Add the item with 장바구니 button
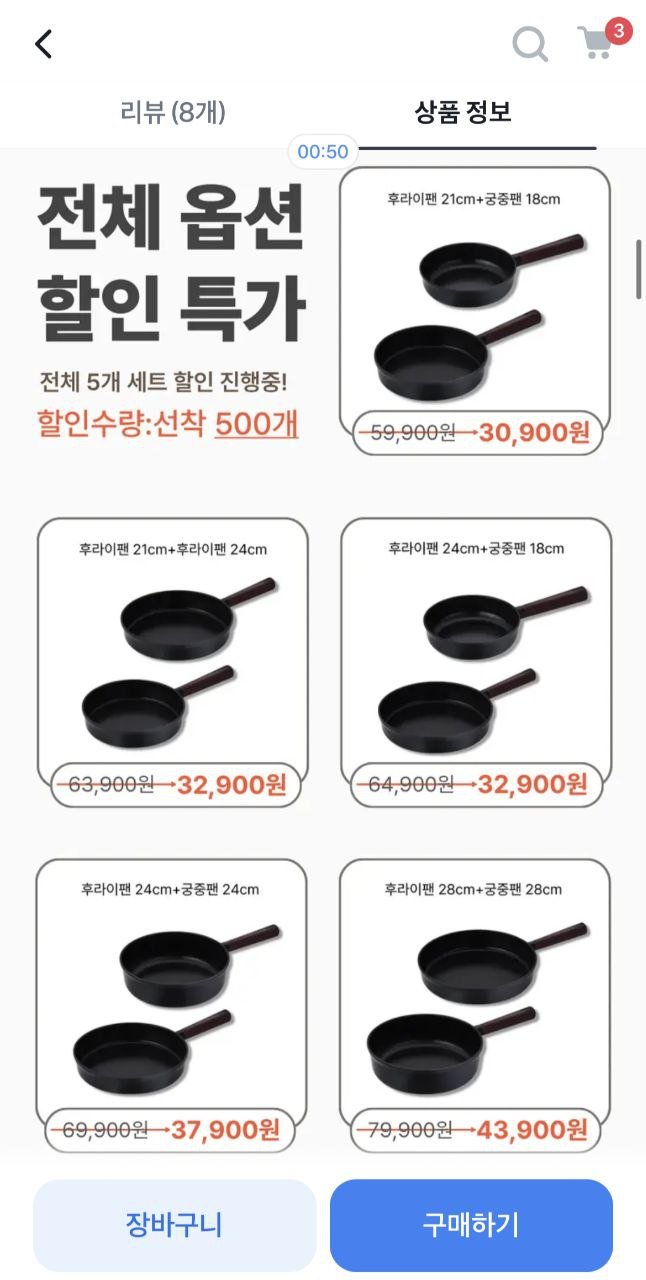Viewport: 646px width, 1280px height. [x=174, y=1225]
